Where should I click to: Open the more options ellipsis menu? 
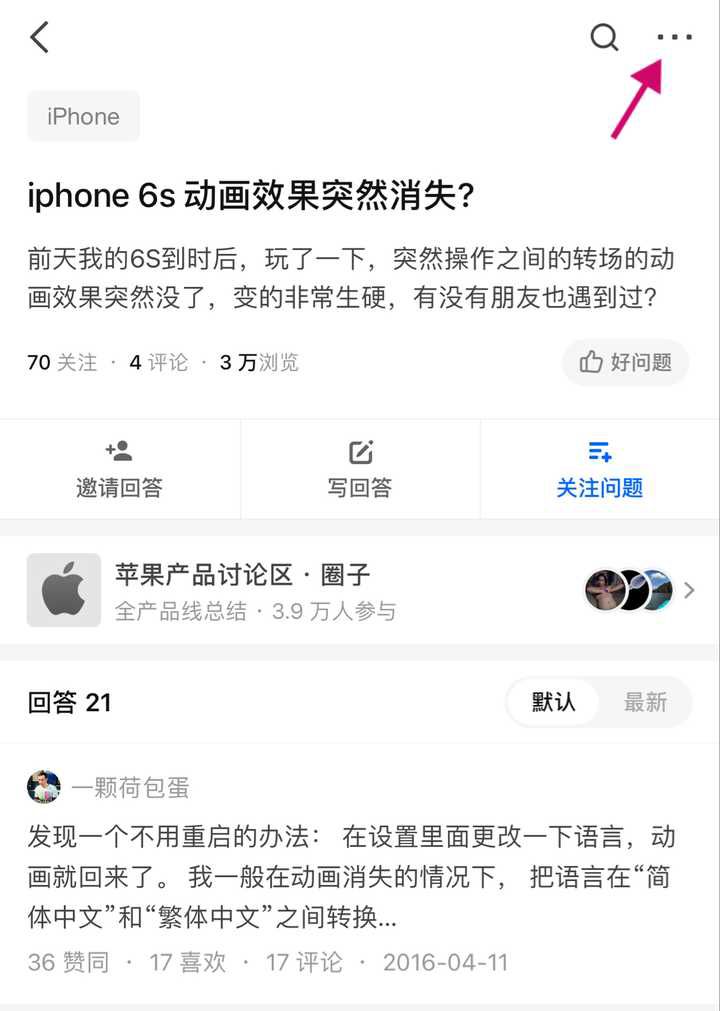tap(673, 38)
